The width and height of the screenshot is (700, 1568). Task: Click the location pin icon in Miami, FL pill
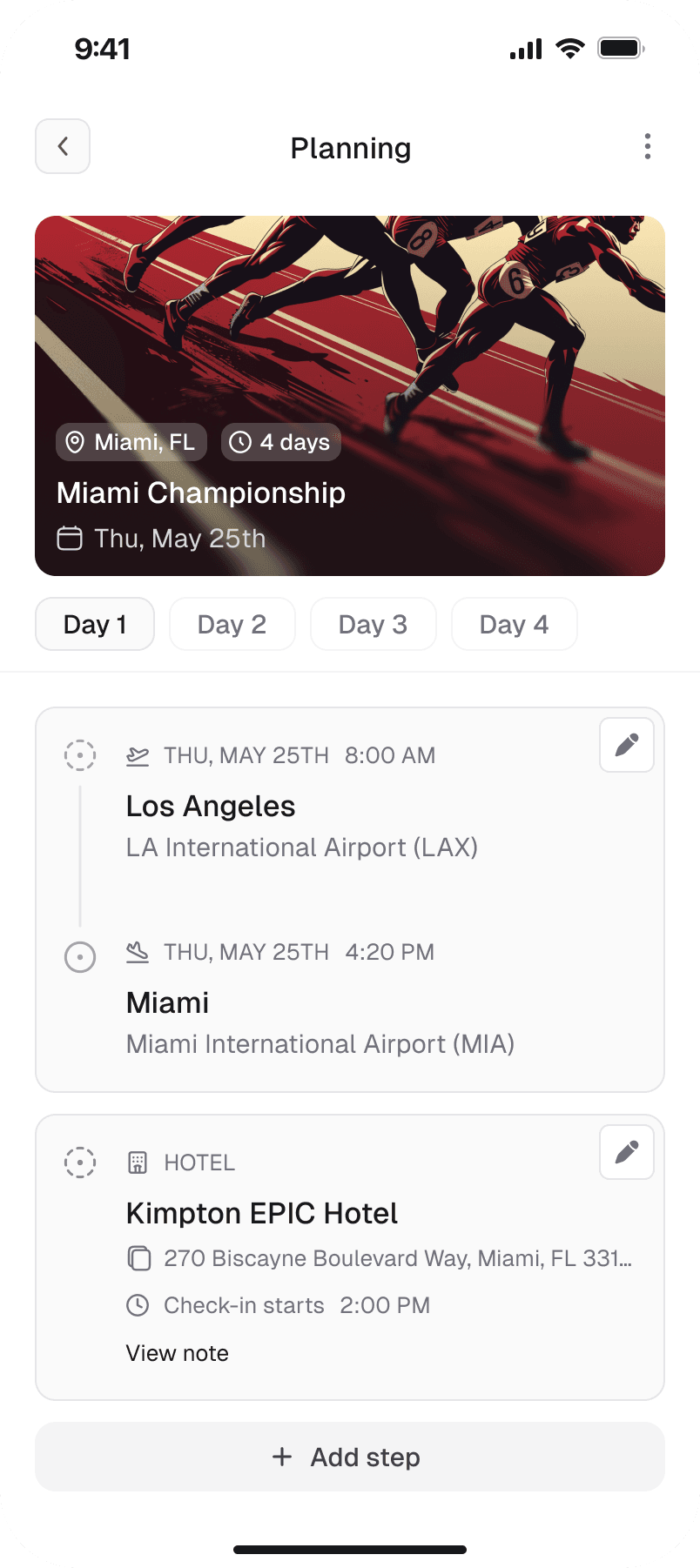coord(75,442)
